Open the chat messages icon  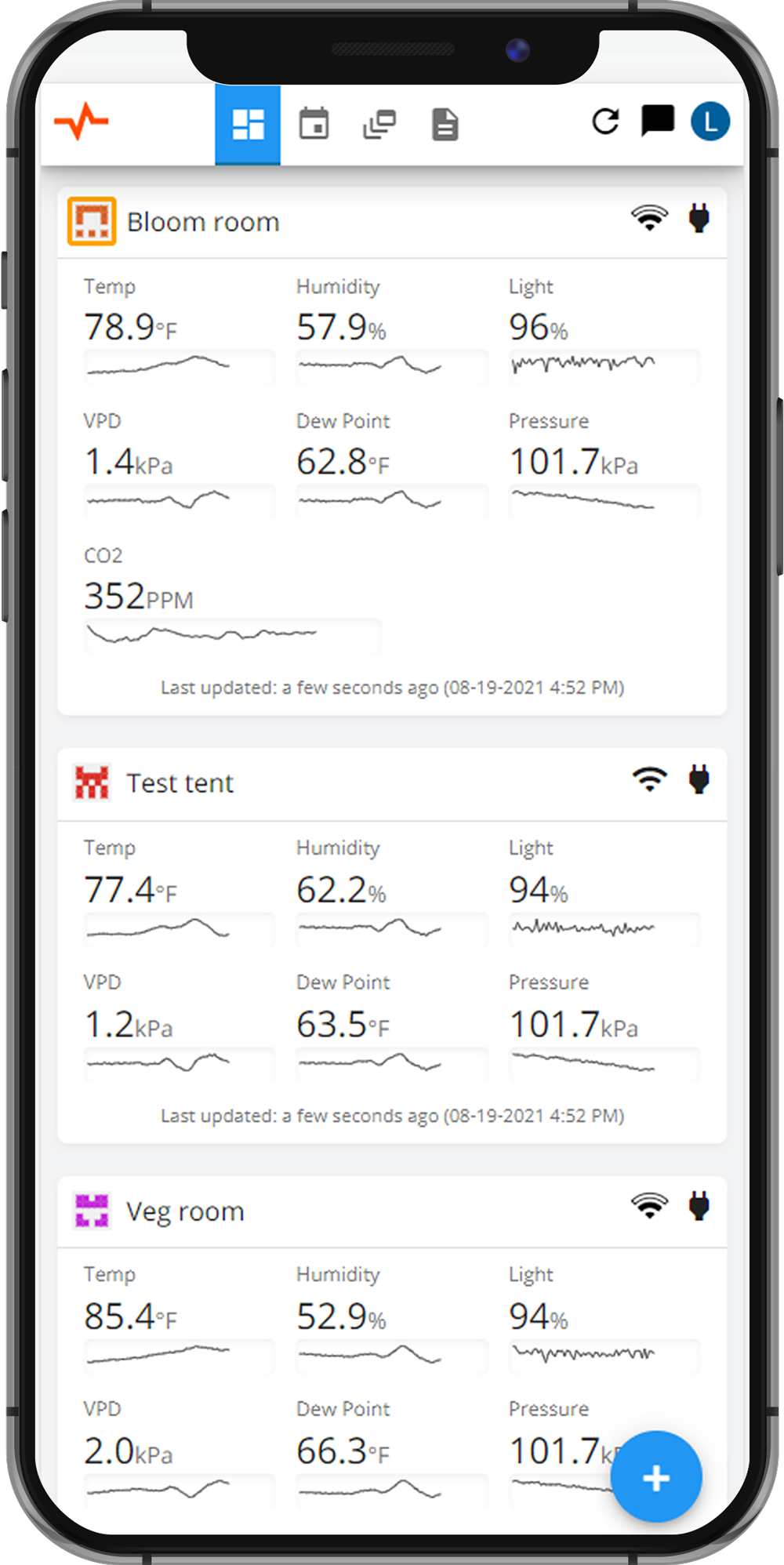tap(657, 121)
